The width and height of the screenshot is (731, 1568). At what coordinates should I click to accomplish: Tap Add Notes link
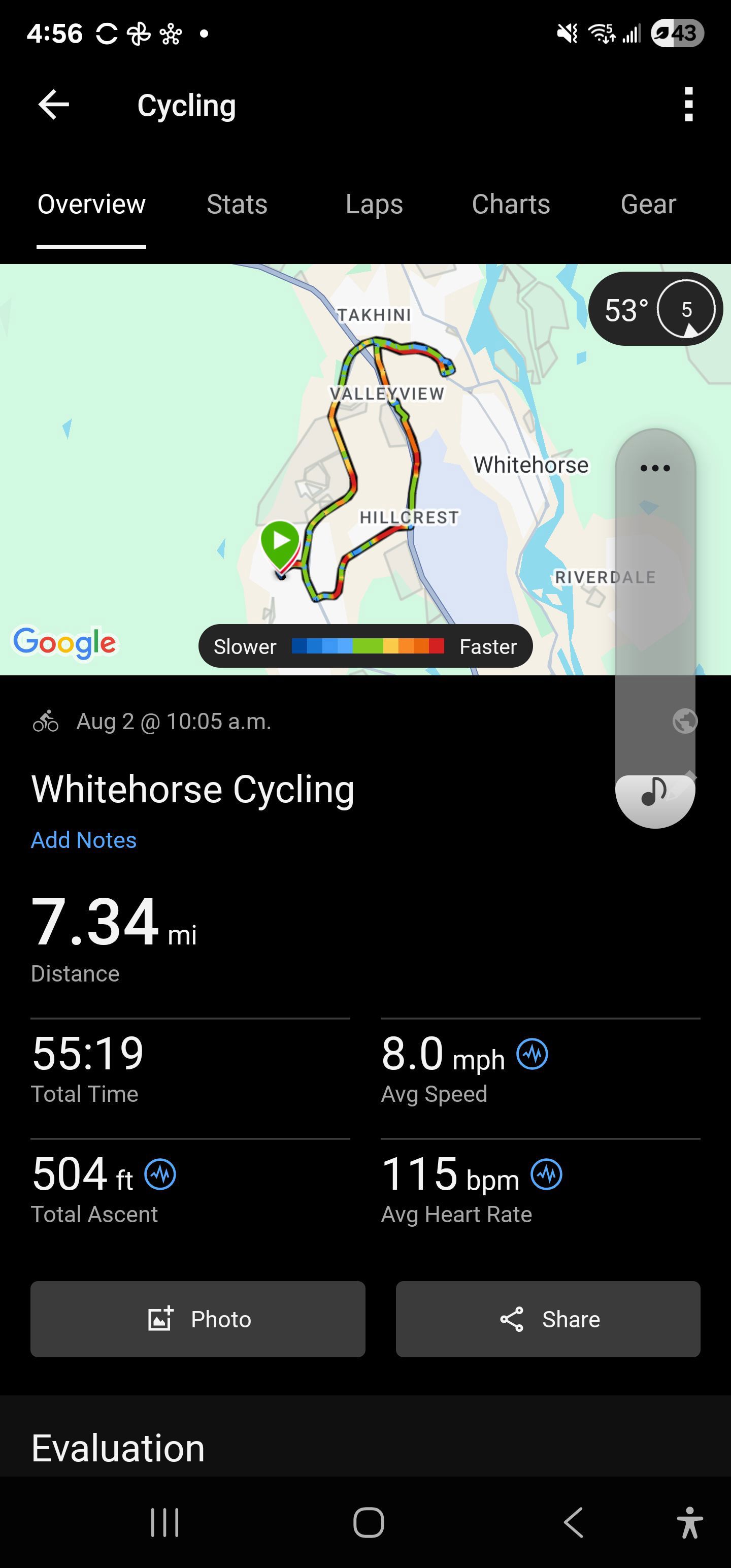pos(83,840)
